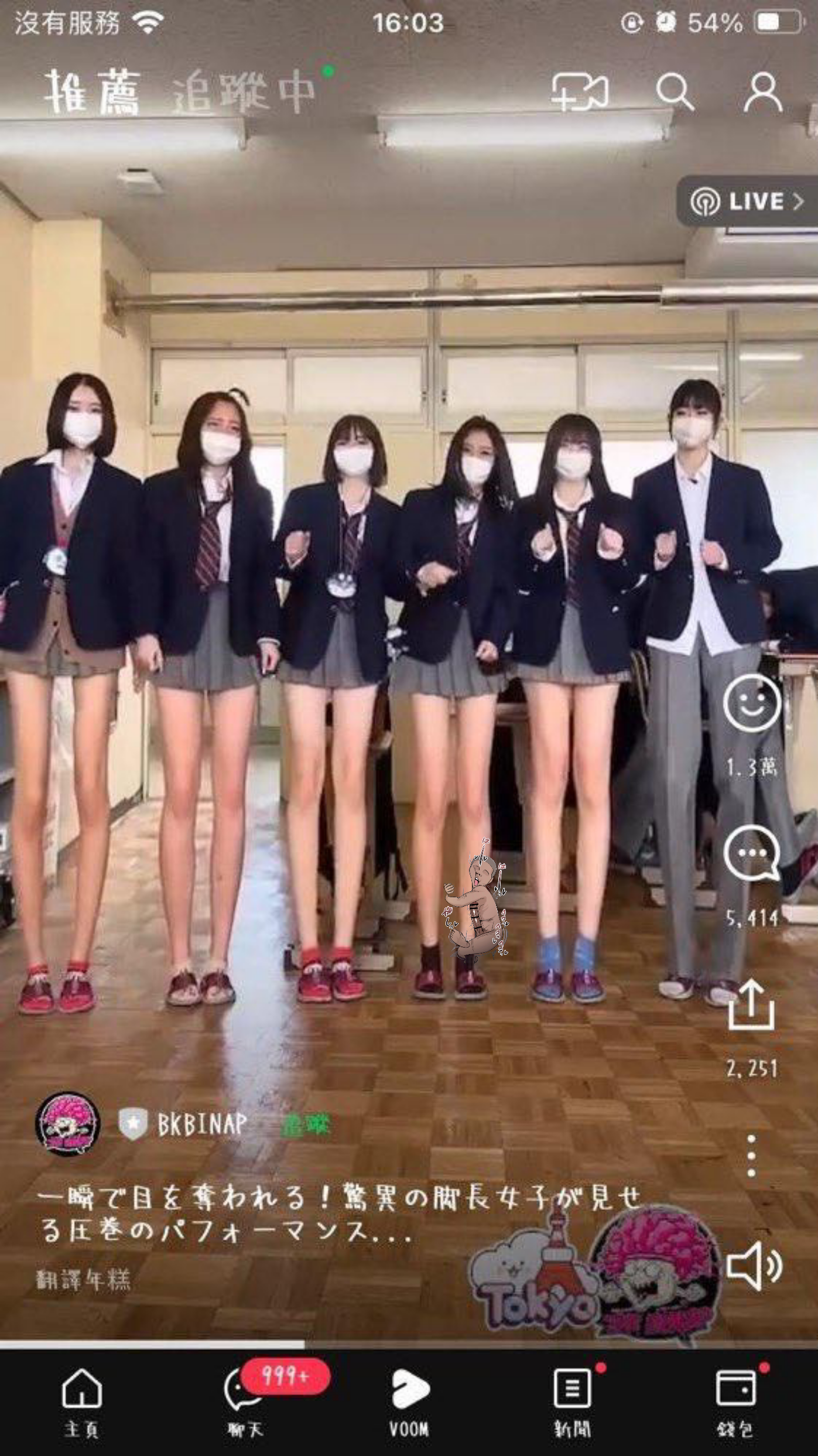818x1456 pixels.
Task: Mute the video sound
Action: tap(753, 1266)
